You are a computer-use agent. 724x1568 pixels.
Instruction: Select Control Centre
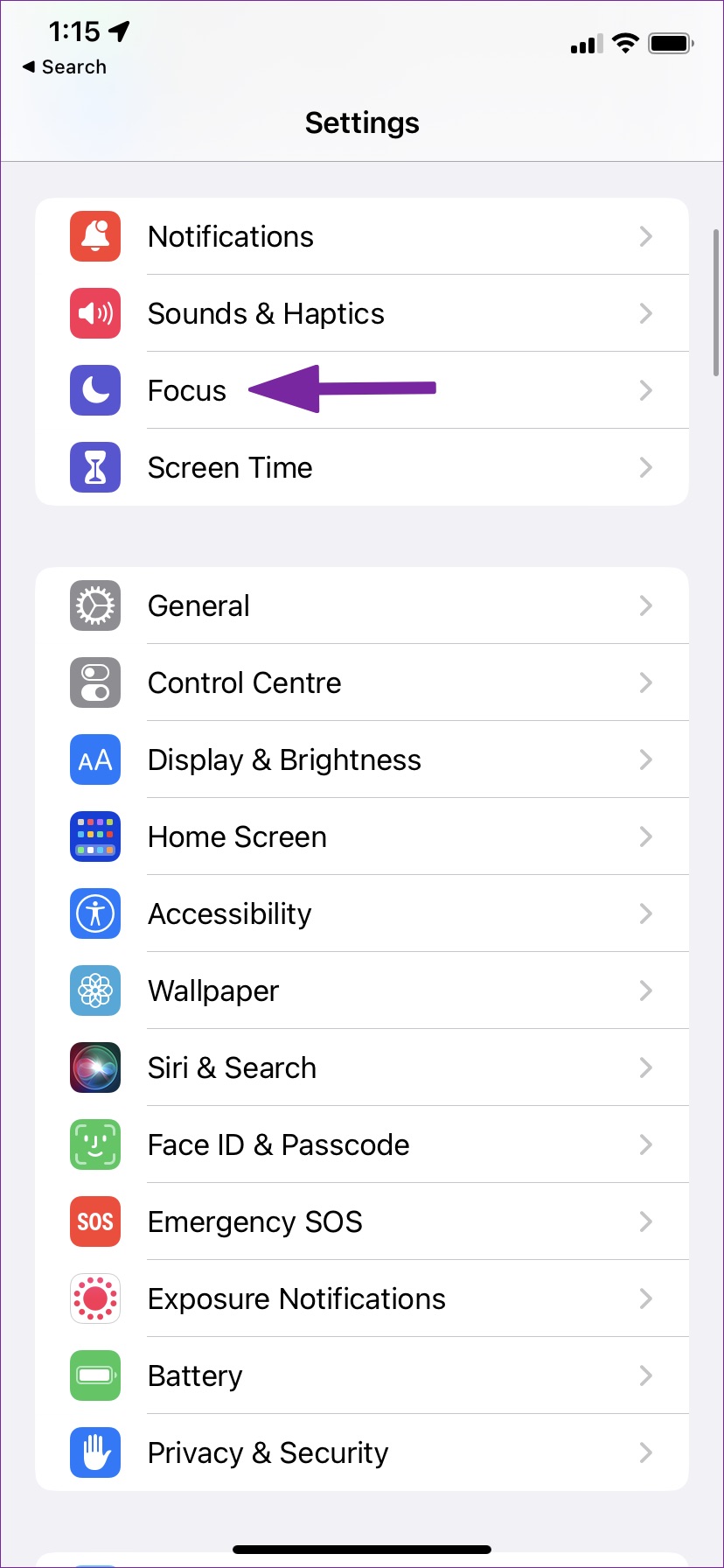tap(244, 682)
